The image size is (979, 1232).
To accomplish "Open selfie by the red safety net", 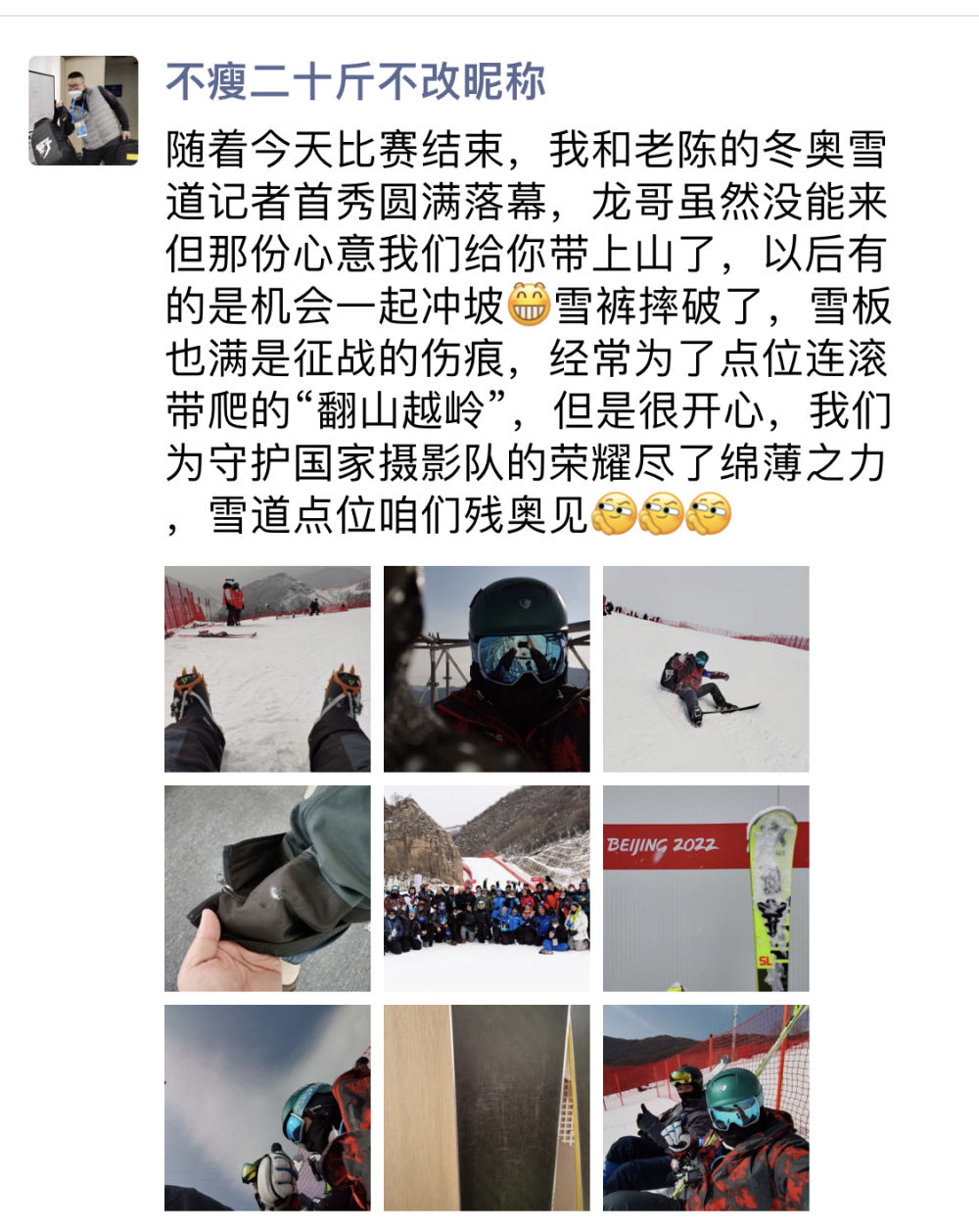I will [x=706, y=1108].
